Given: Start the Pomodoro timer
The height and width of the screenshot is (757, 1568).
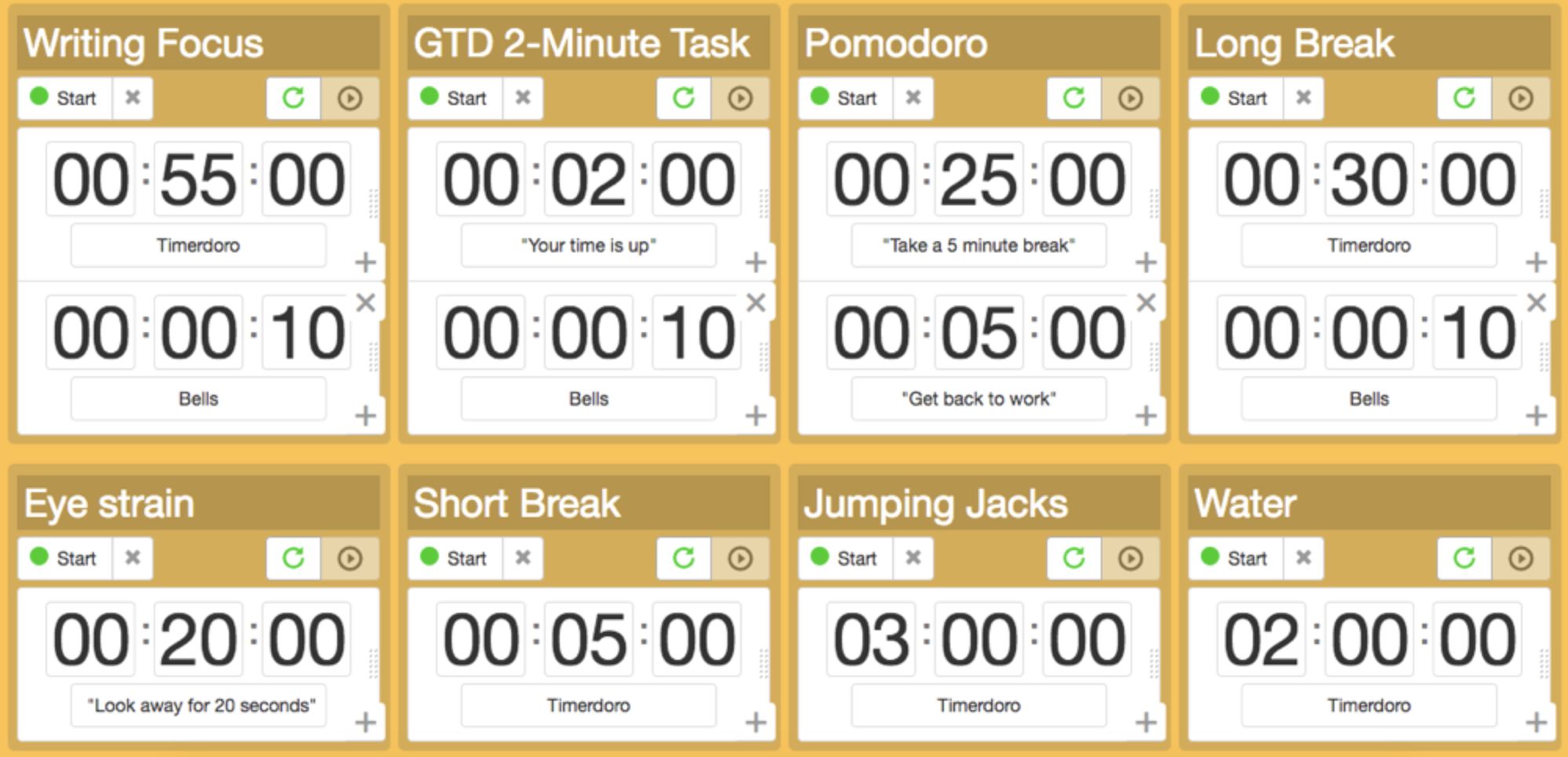Looking at the screenshot, I should point(845,98).
